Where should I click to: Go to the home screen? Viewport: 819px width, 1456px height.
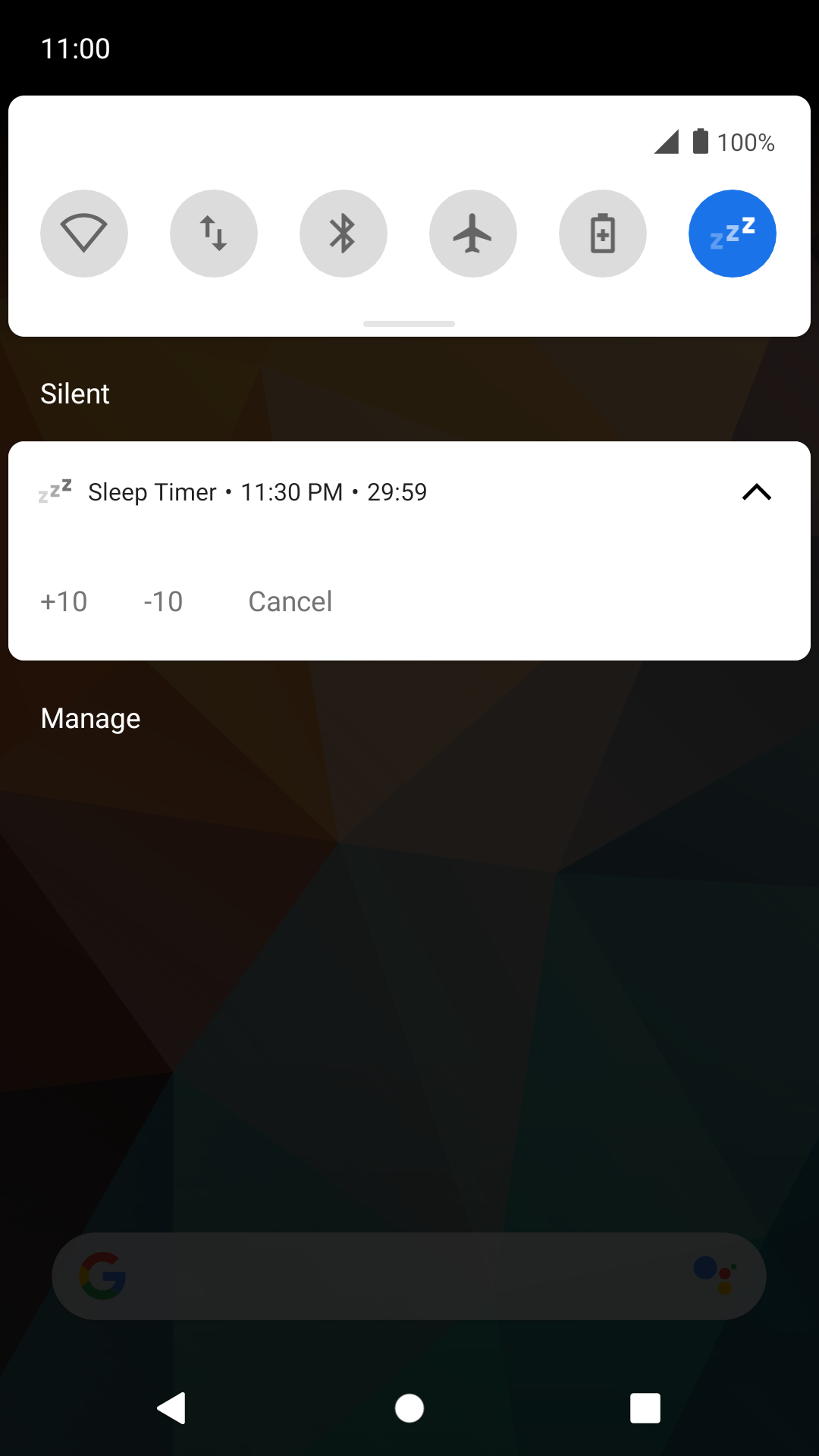pyautogui.click(x=409, y=1408)
